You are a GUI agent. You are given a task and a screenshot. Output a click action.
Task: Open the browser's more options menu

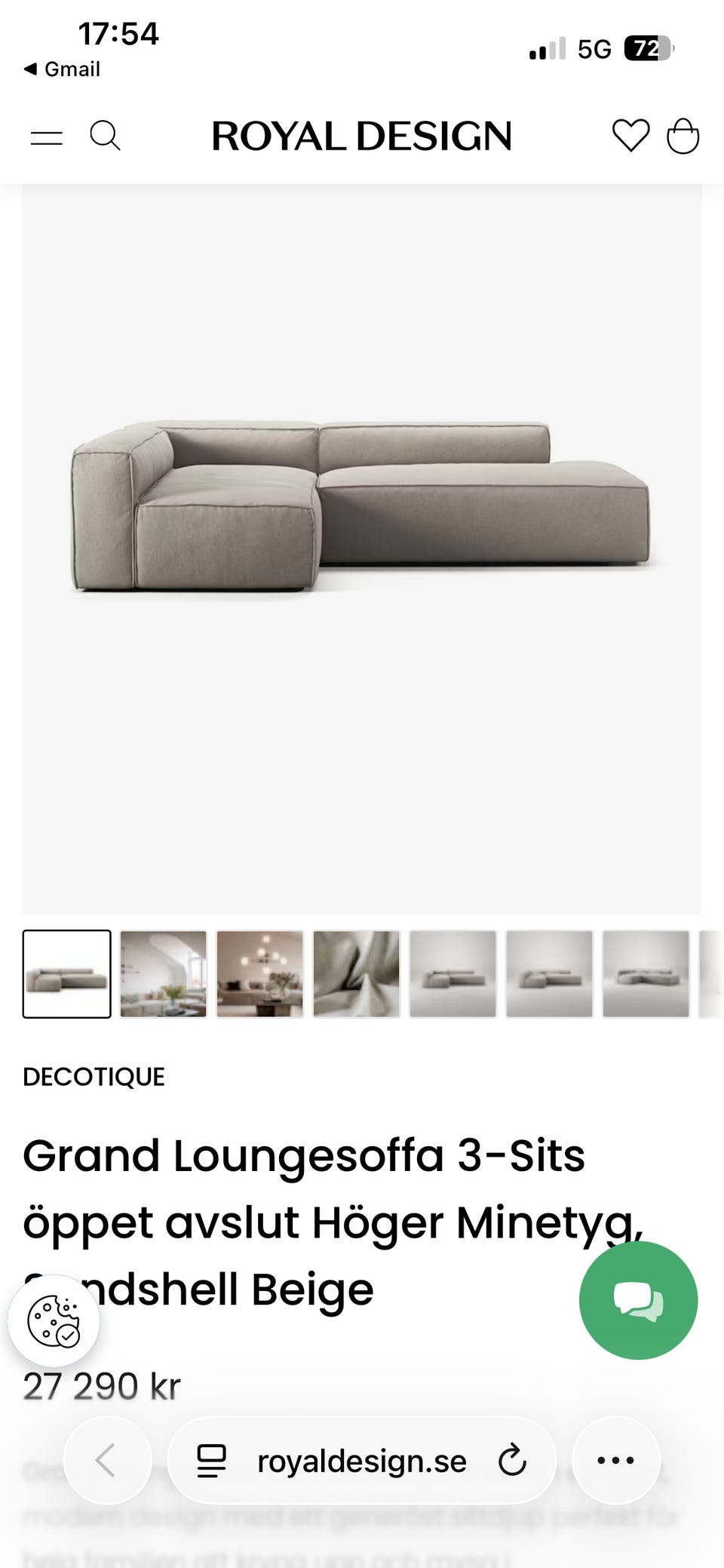click(x=615, y=1460)
